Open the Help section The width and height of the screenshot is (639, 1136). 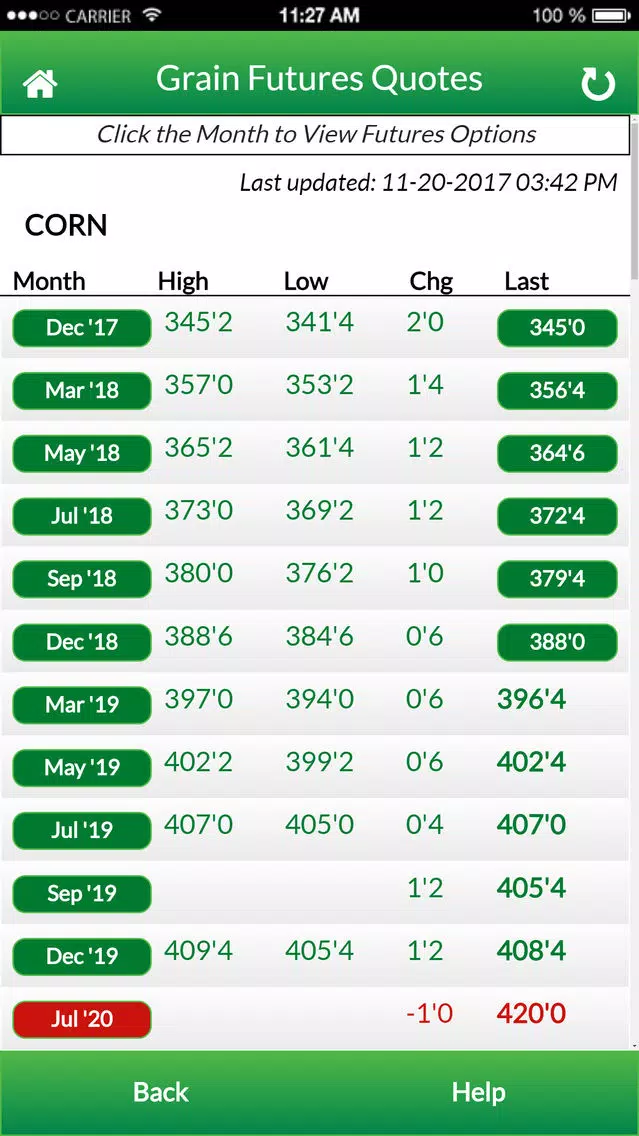click(479, 1093)
